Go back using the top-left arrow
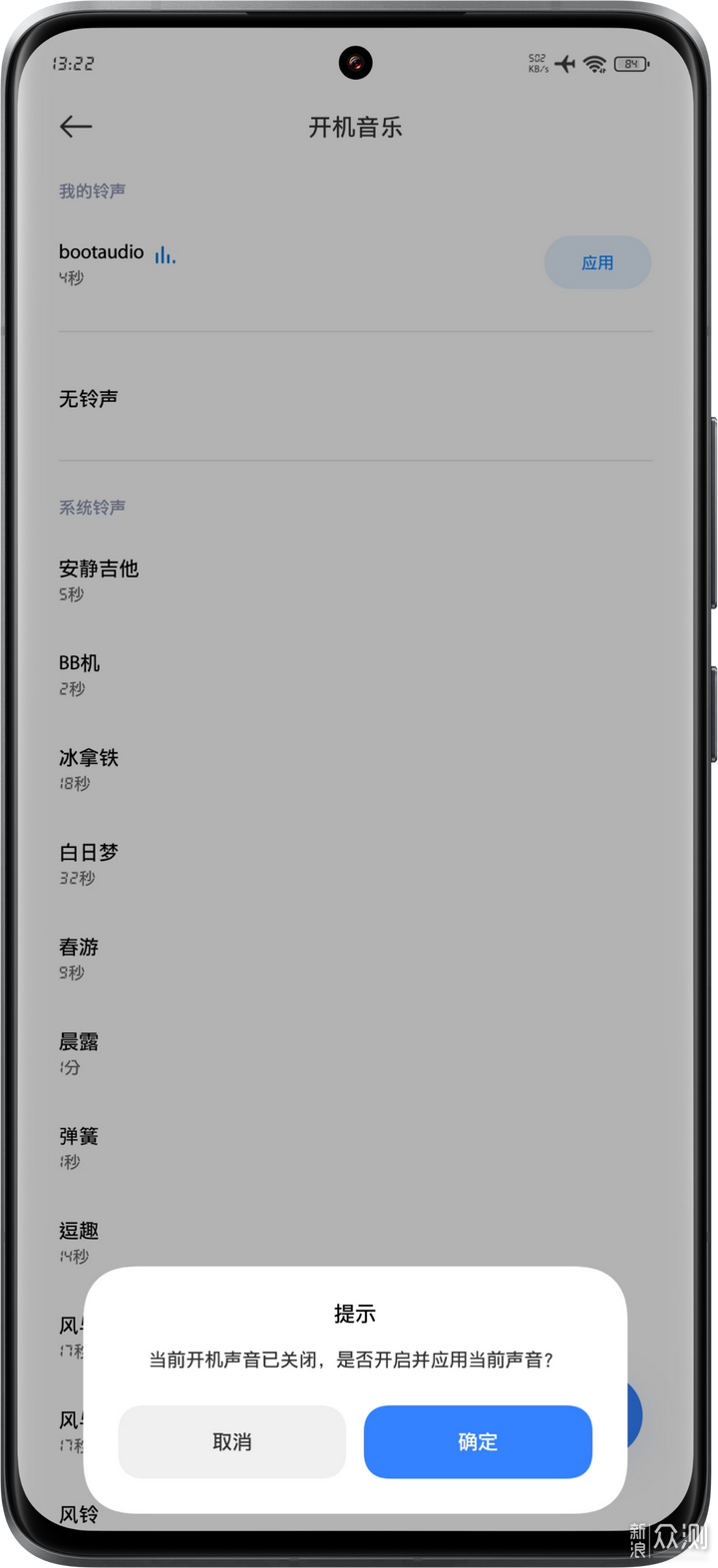 (x=76, y=127)
